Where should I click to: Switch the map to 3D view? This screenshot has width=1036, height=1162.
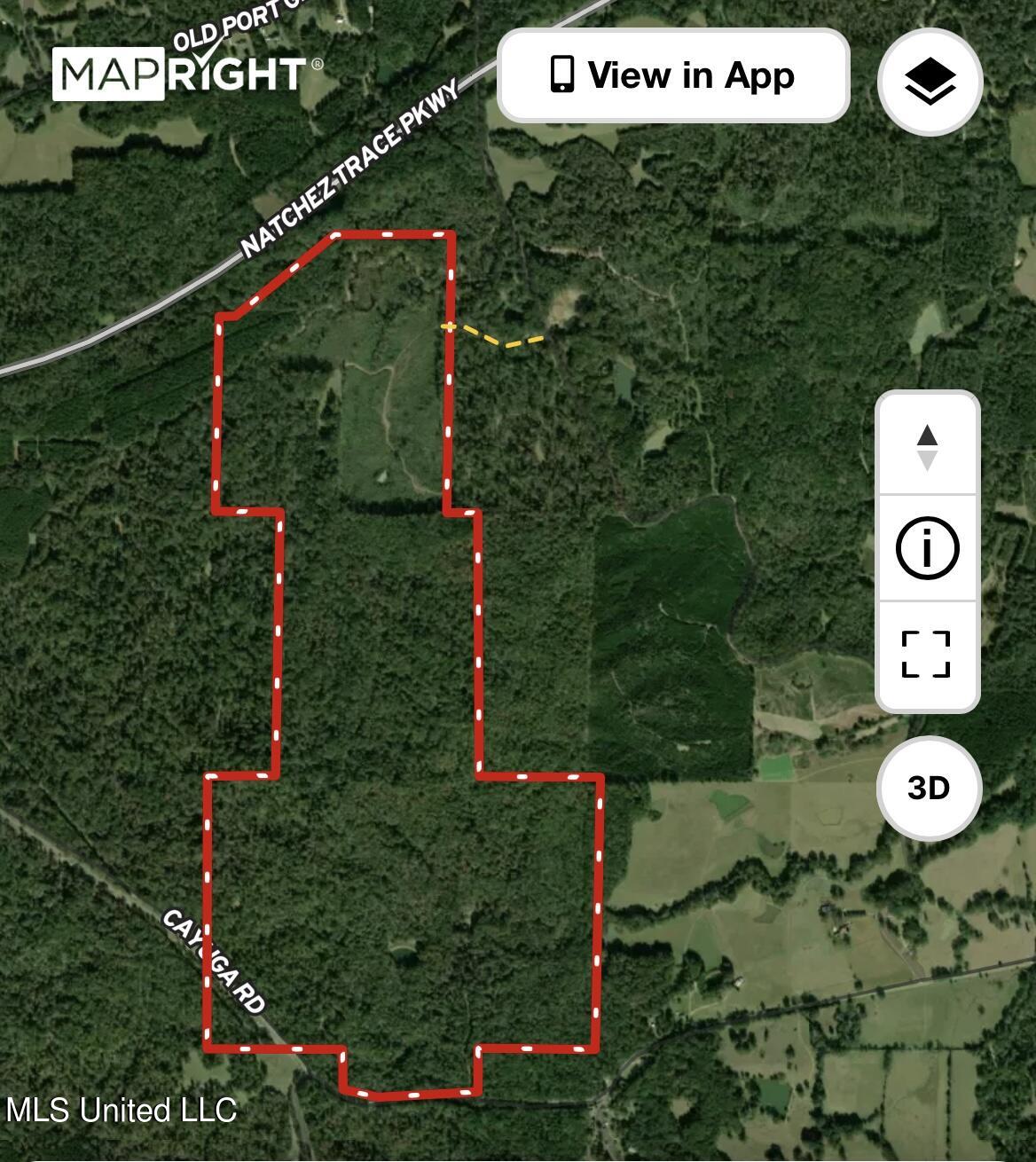pos(929,788)
